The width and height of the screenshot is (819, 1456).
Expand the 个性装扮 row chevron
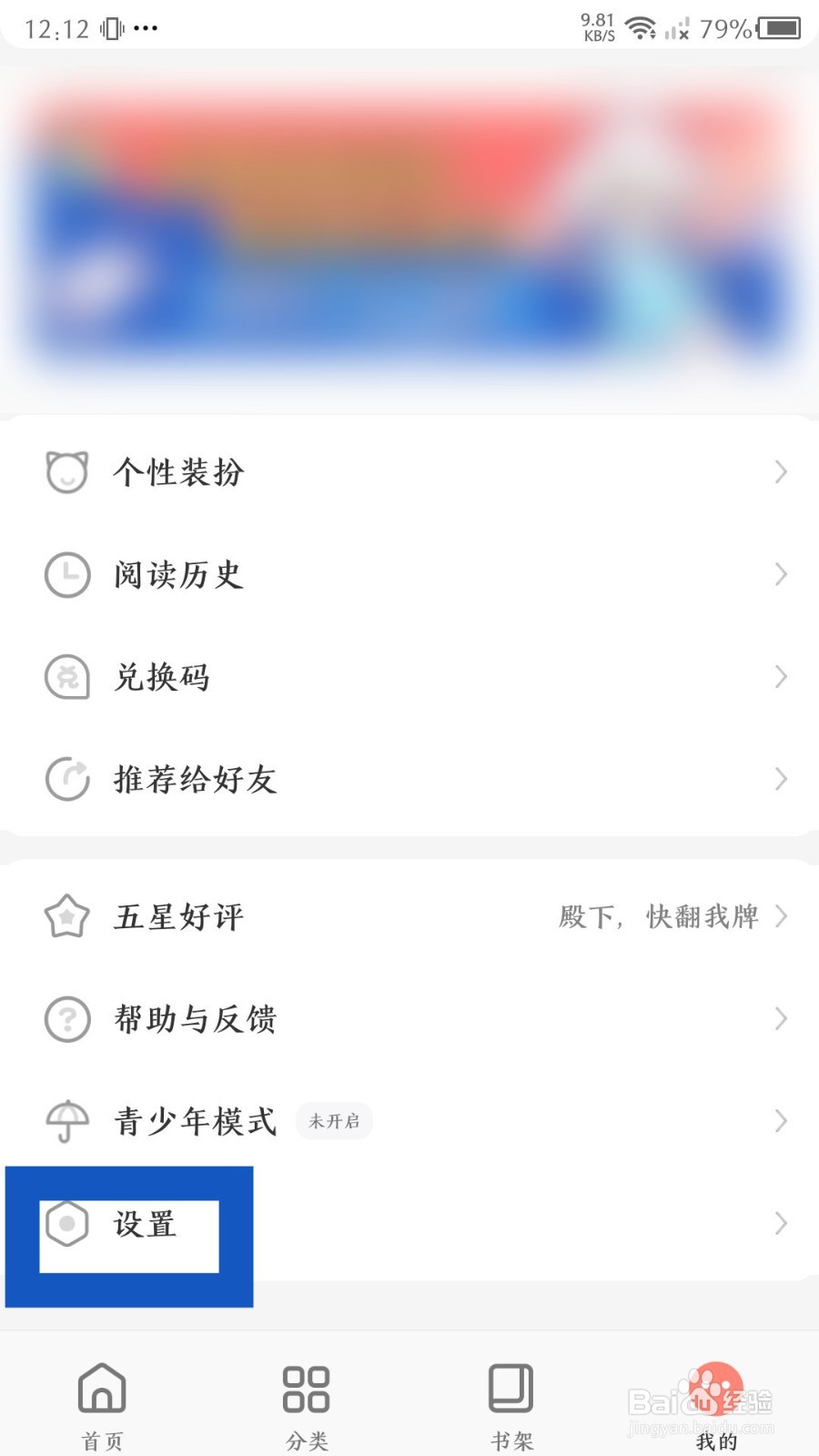pos(781,471)
